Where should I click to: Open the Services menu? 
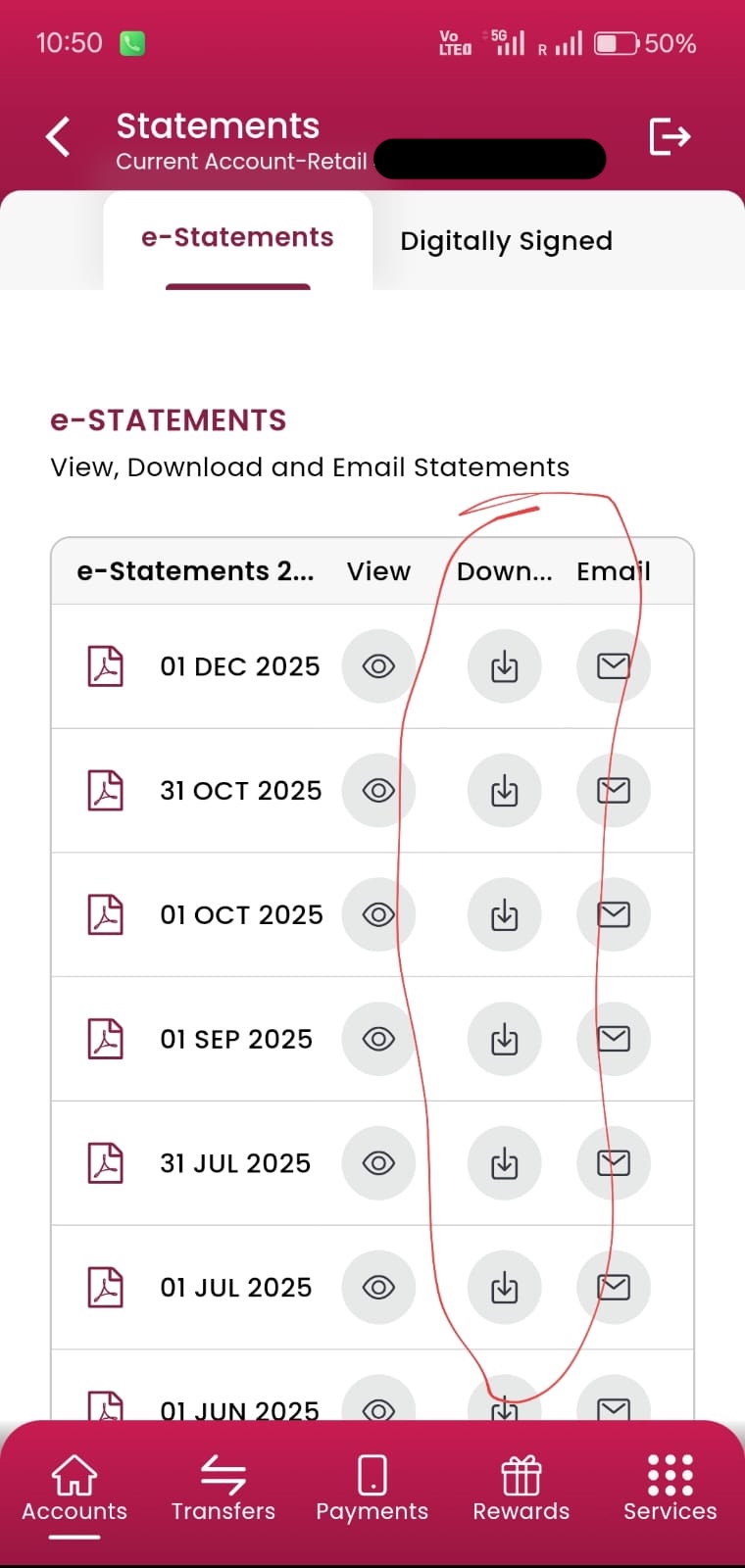(670, 1488)
